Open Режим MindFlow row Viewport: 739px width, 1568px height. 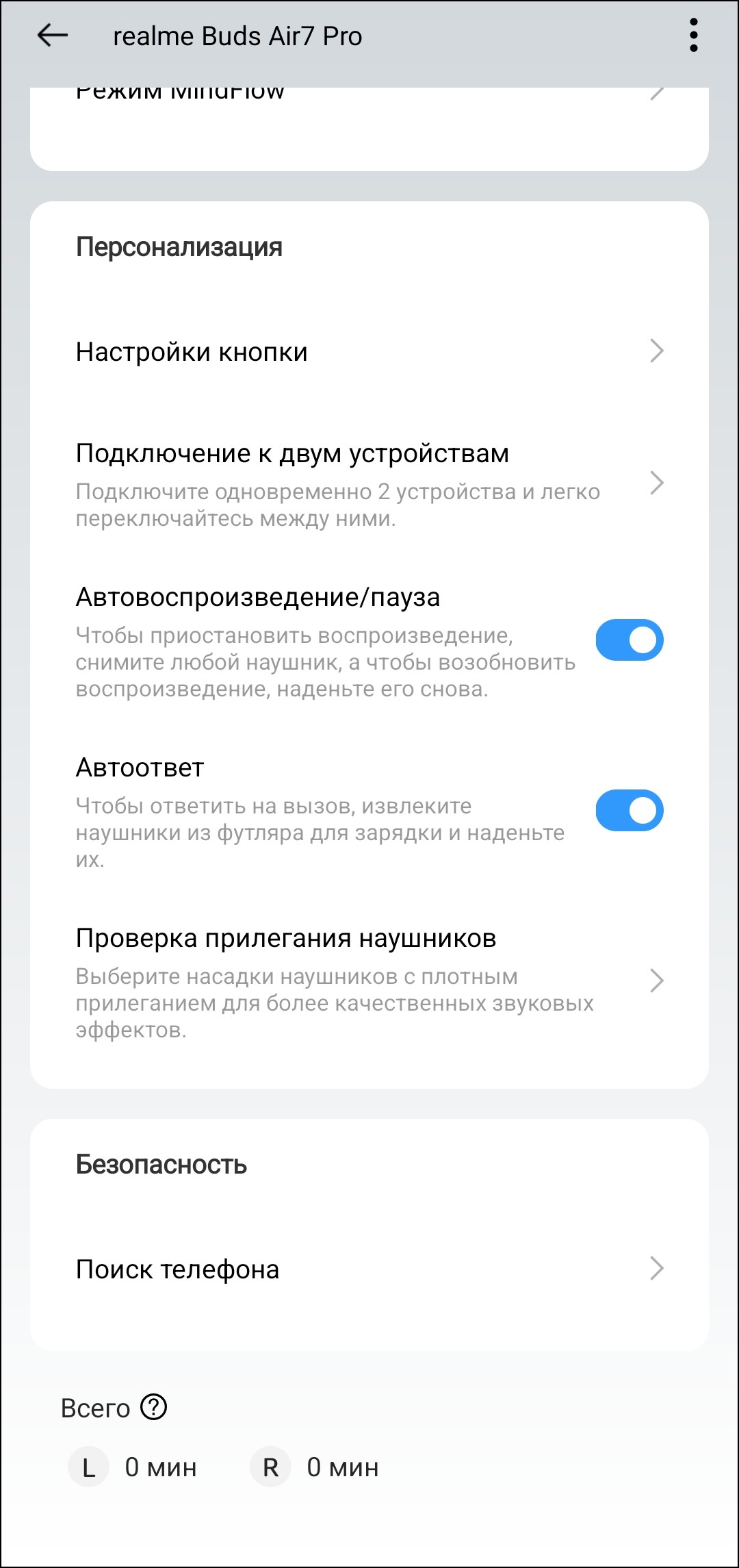(369, 103)
